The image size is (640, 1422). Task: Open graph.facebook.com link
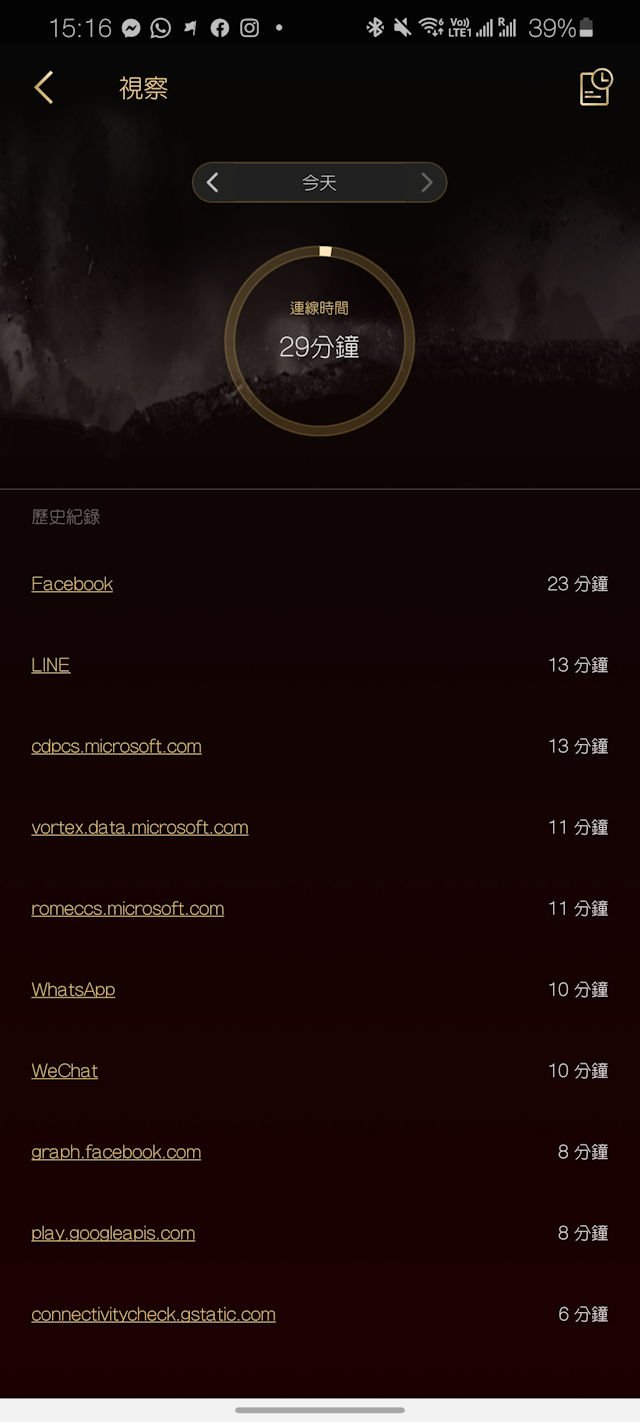(116, 1152)
